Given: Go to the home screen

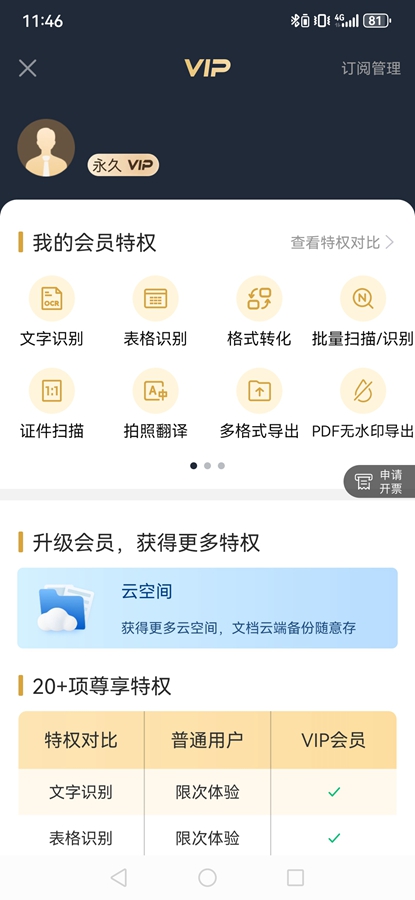Looking at the screenshot, I should pos(207,877).
